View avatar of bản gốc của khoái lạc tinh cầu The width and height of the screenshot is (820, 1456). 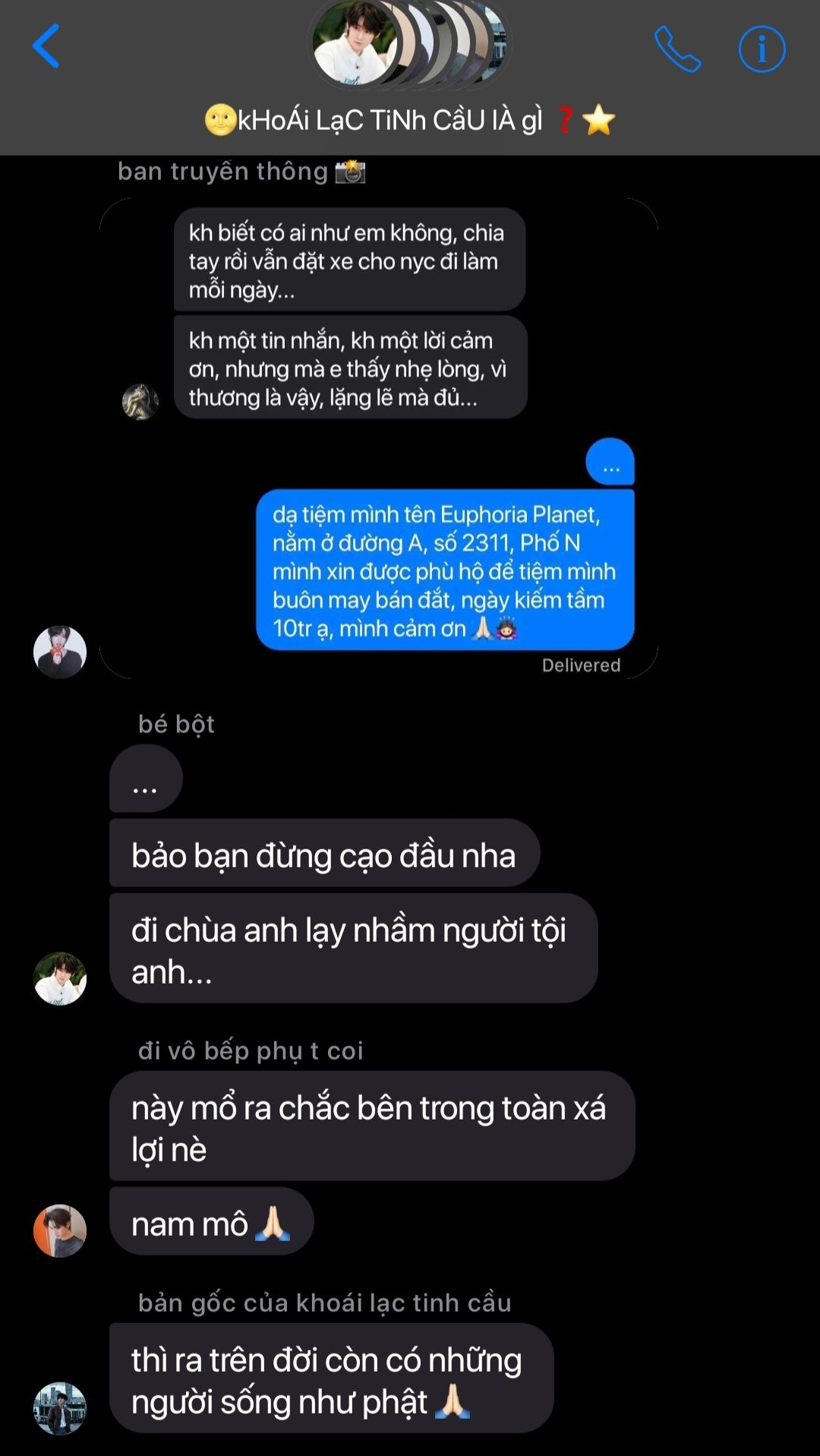(x=60, y=1408)
